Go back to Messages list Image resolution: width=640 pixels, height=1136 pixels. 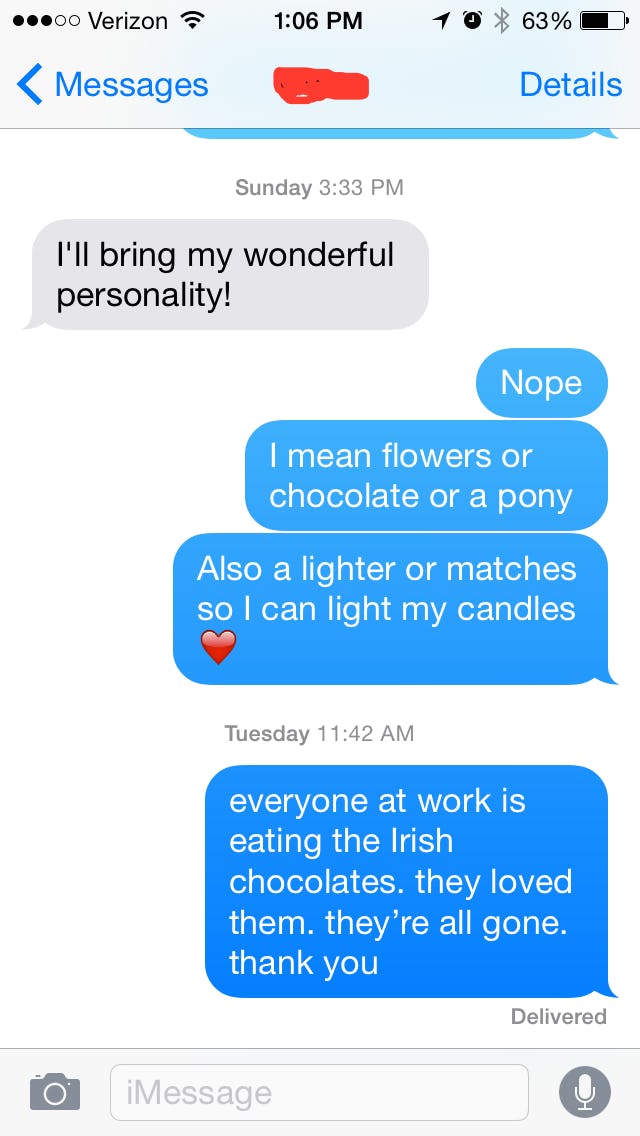(x=112, y=85)
